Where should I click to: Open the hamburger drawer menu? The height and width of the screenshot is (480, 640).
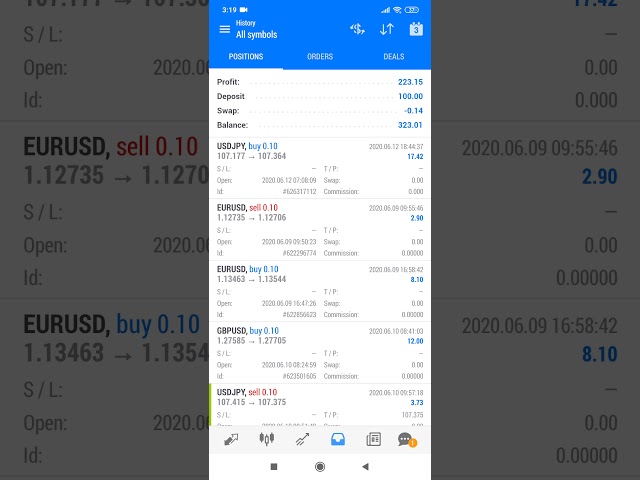coord(224,29)
